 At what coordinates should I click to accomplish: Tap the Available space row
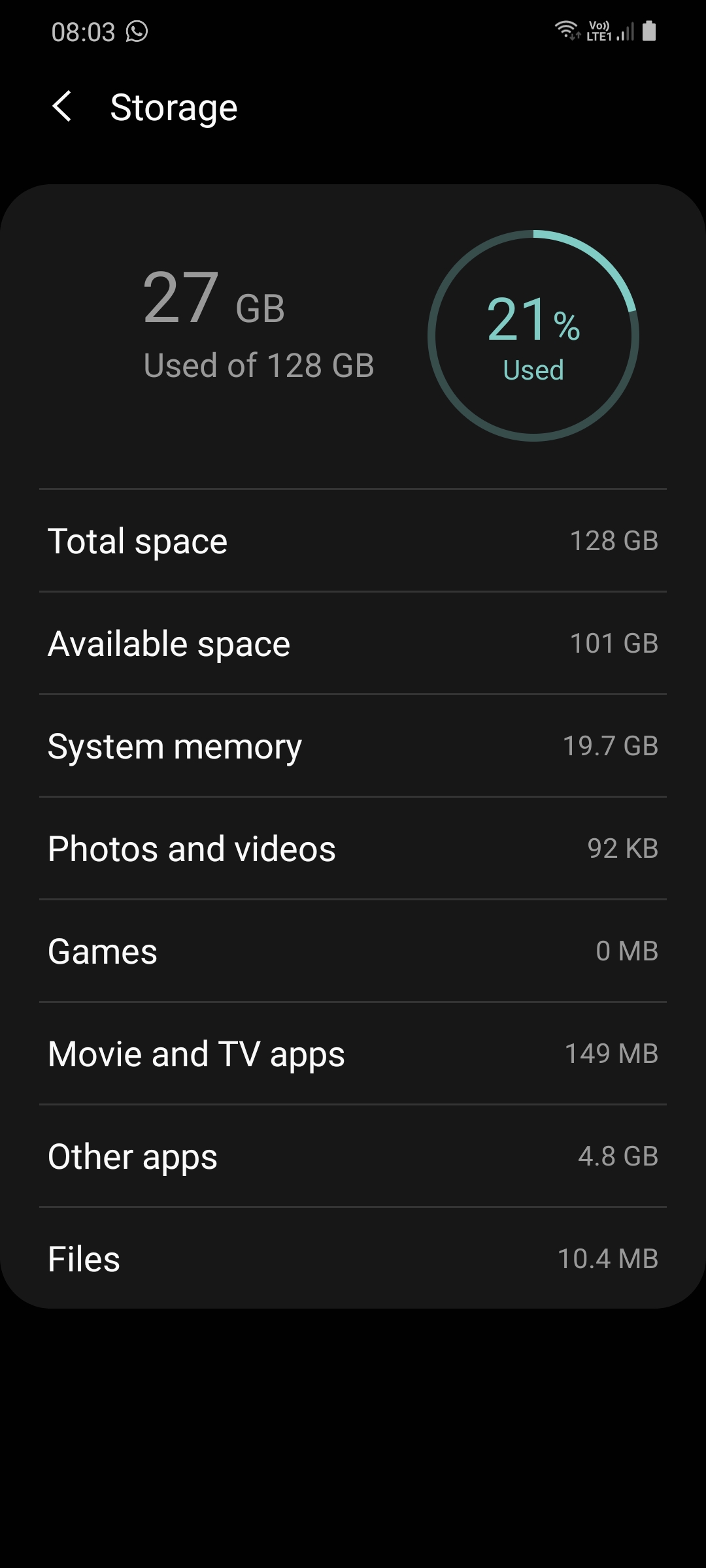point(353,643)
